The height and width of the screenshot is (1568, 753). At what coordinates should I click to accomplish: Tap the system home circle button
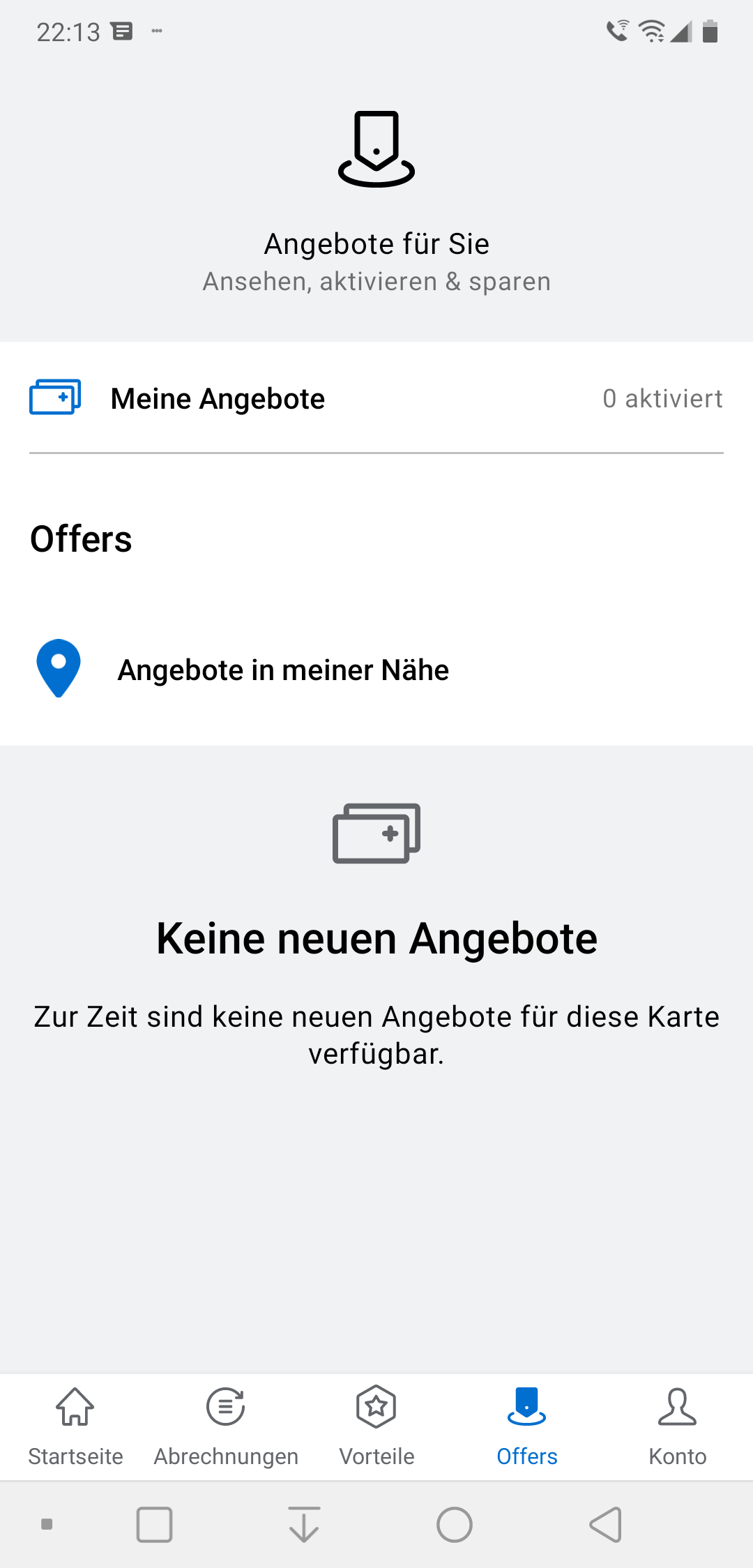point(455,1524)
